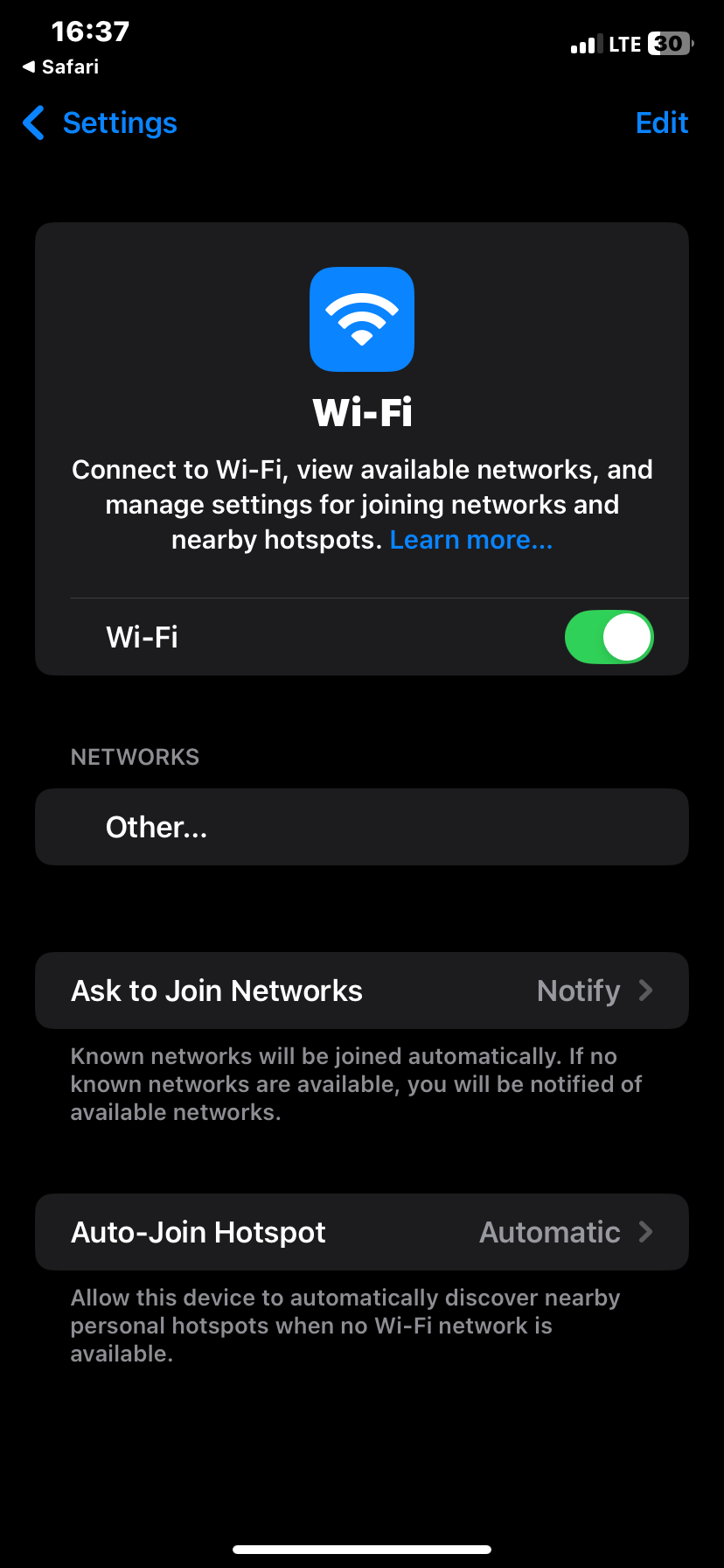Image resolution: width=724 pixels, height=1568 pixels.
Task: Open Auto-Join Hotspot settings
Action: 361,1231
